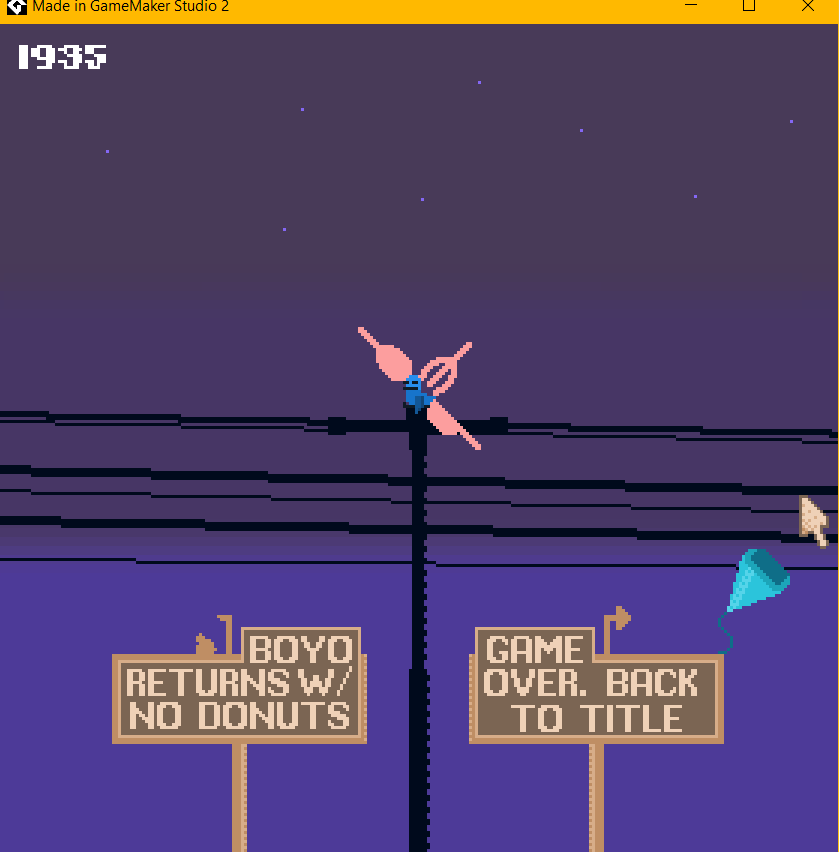Close the game window
The image size is (839, 852).
(807, 6)
